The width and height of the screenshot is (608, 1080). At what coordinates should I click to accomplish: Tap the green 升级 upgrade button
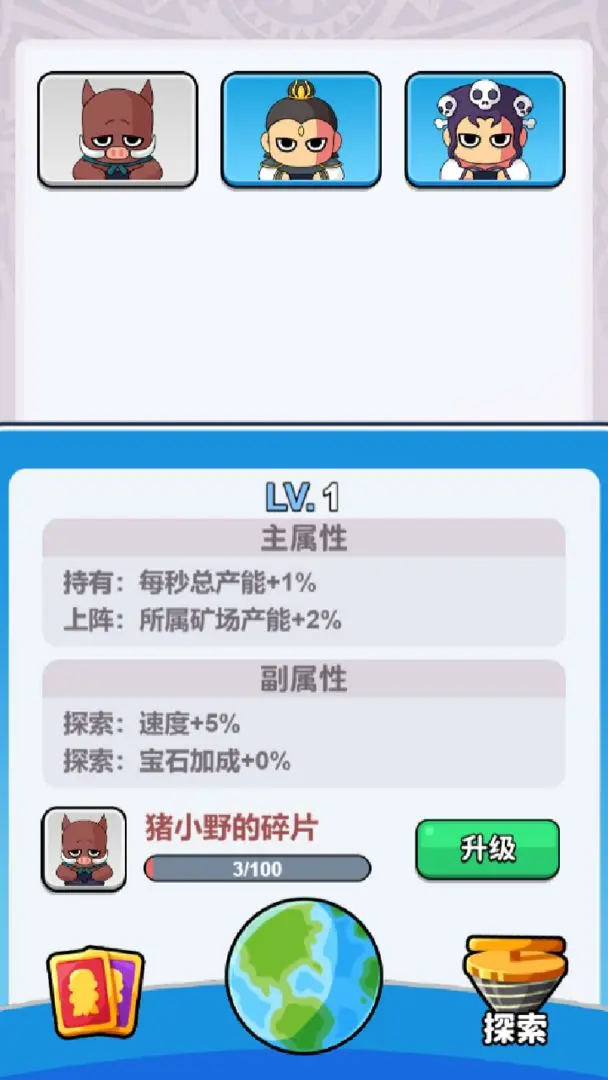487,849
